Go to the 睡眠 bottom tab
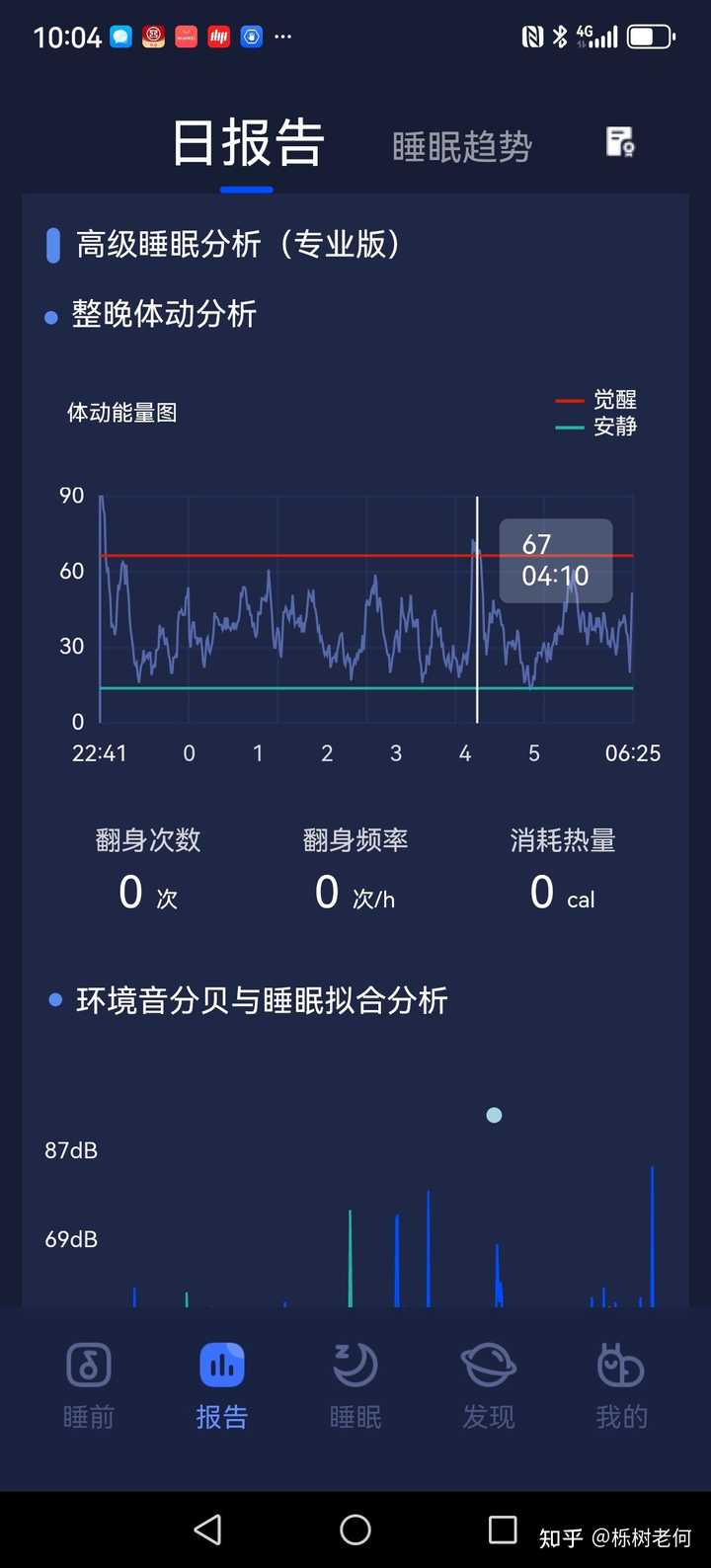This screenshot has width=711, height=1568. [x=355, y=1385]
